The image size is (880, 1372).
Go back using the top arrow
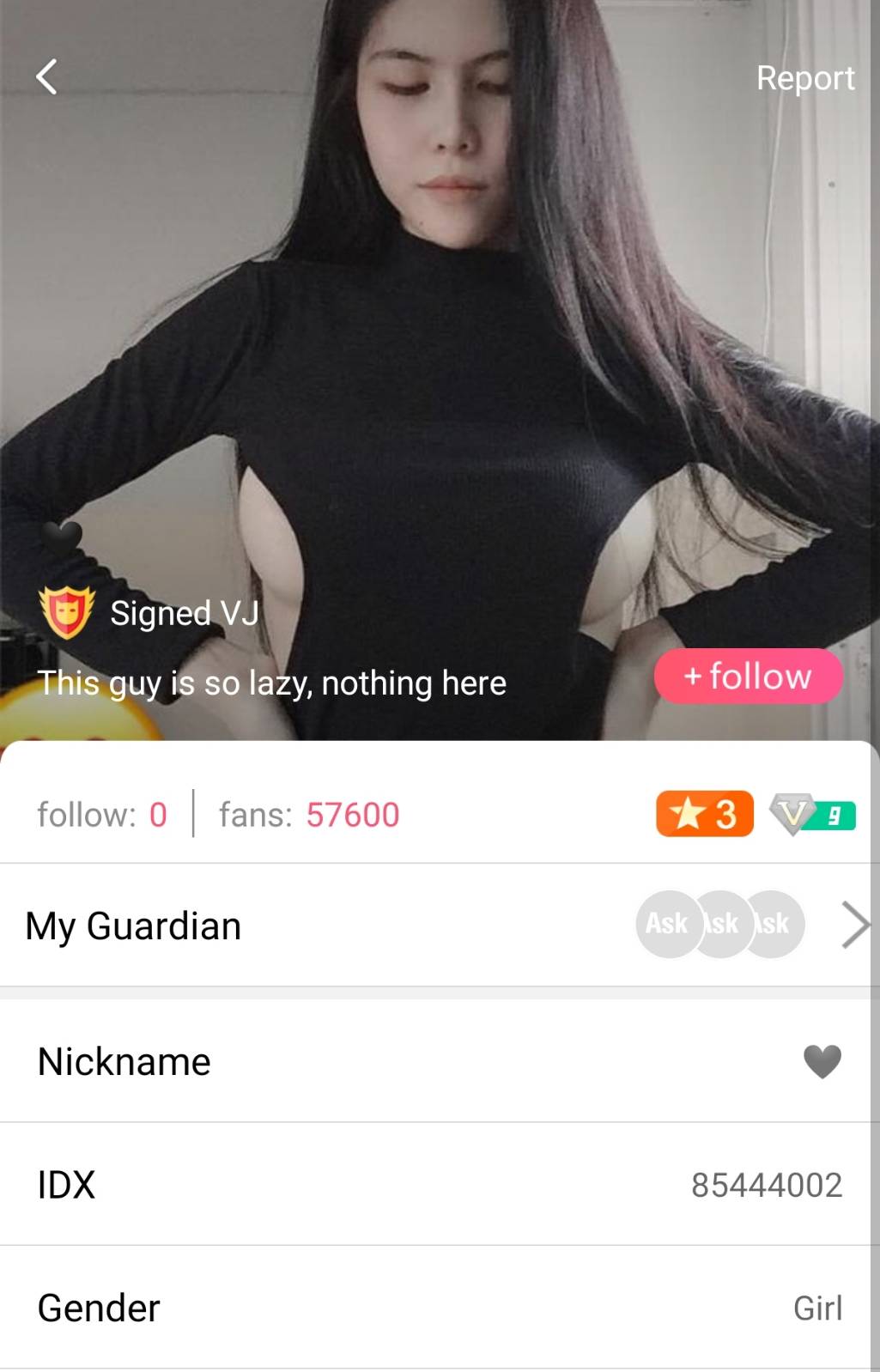coord(46,76)
